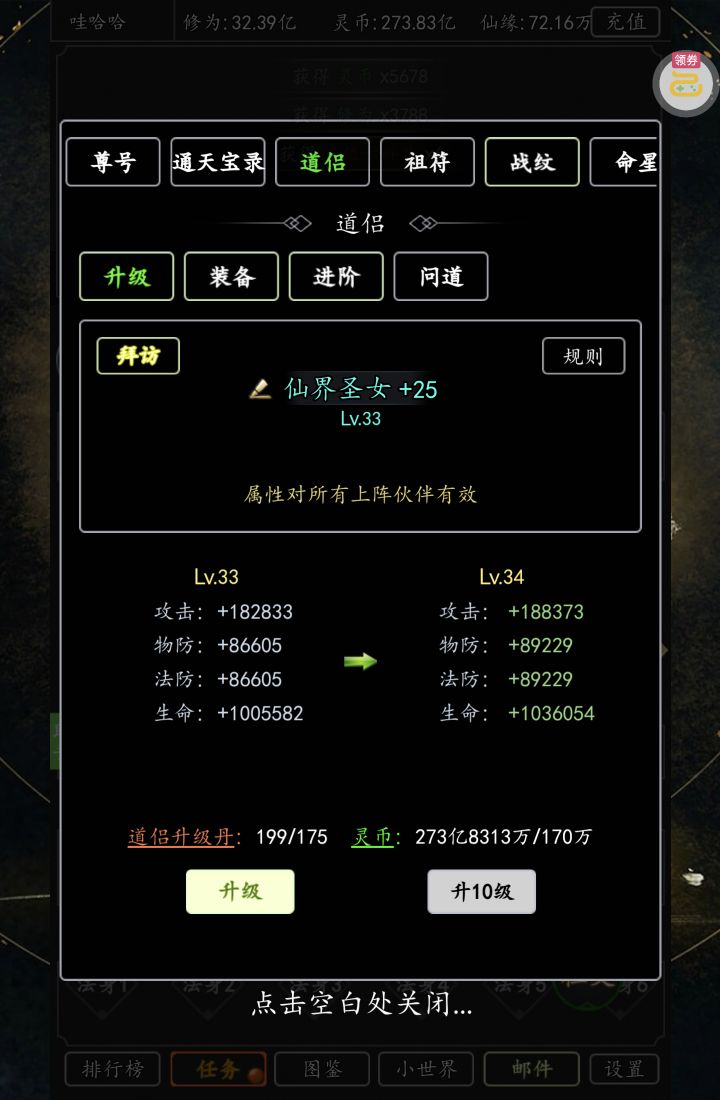Tap the 拜访 button

[x=138, y=356]
